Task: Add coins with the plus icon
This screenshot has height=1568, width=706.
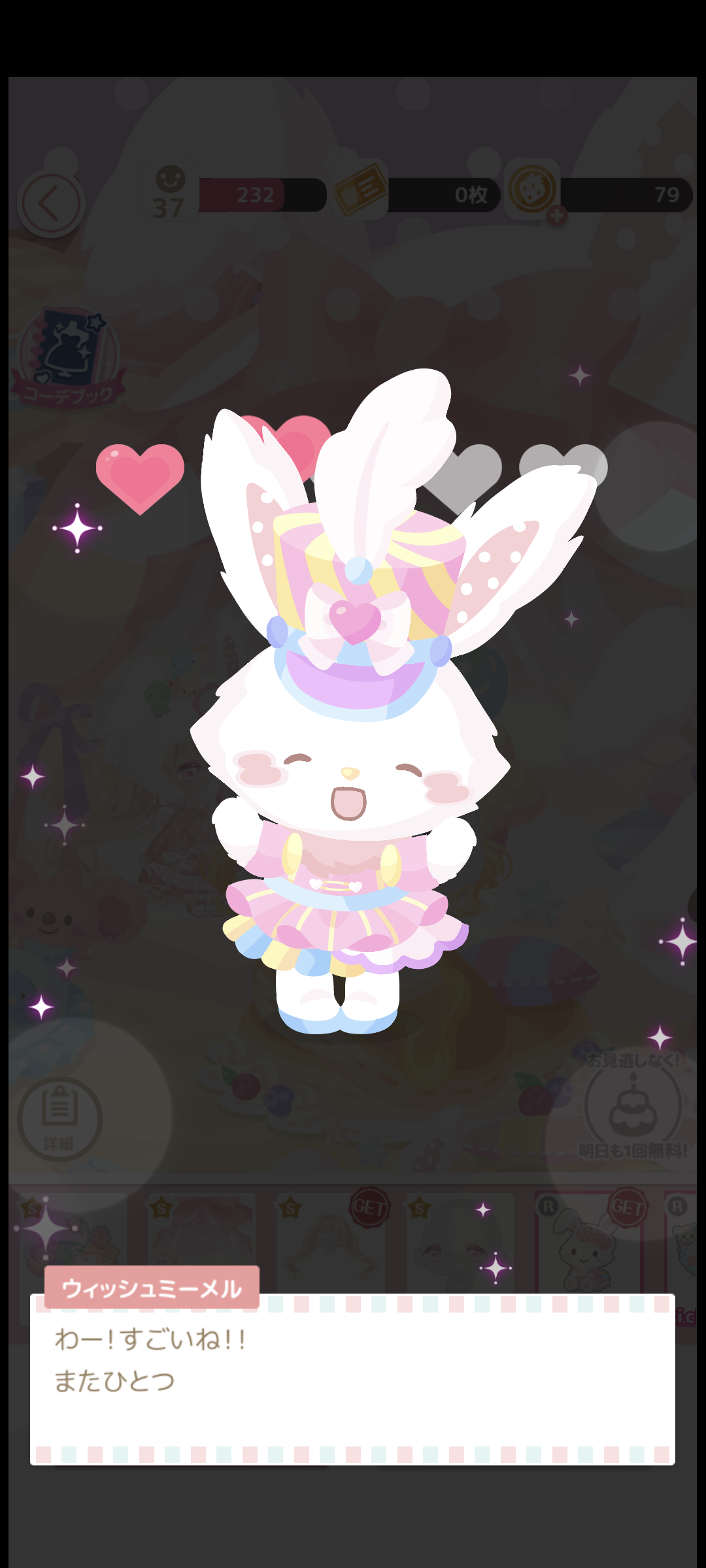Action: pyautogui.click(x=556, y=216)
